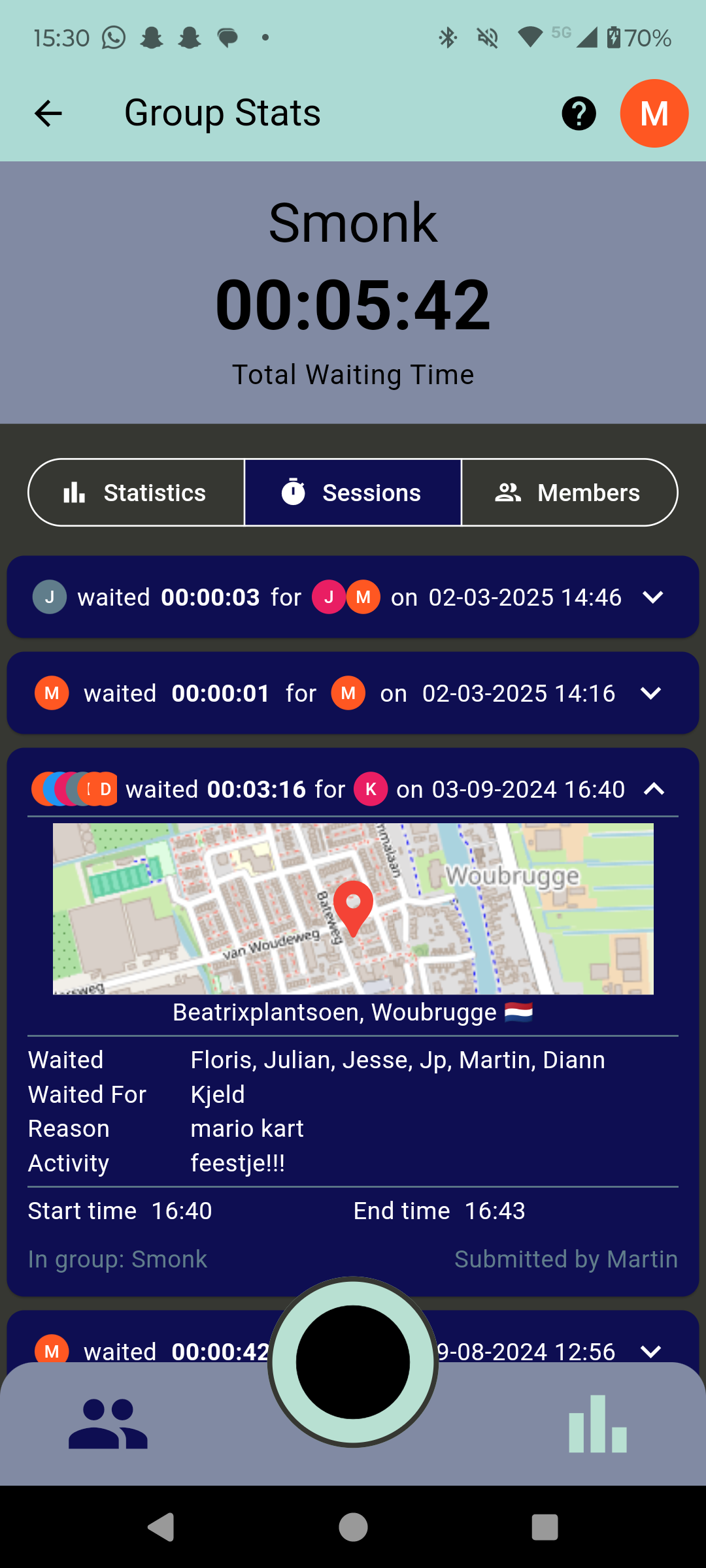This screenshot has height=1568, width=706.
Task: Select the bar chart Statistics icon
Action: pyautogui.click(x=74, y=492)
